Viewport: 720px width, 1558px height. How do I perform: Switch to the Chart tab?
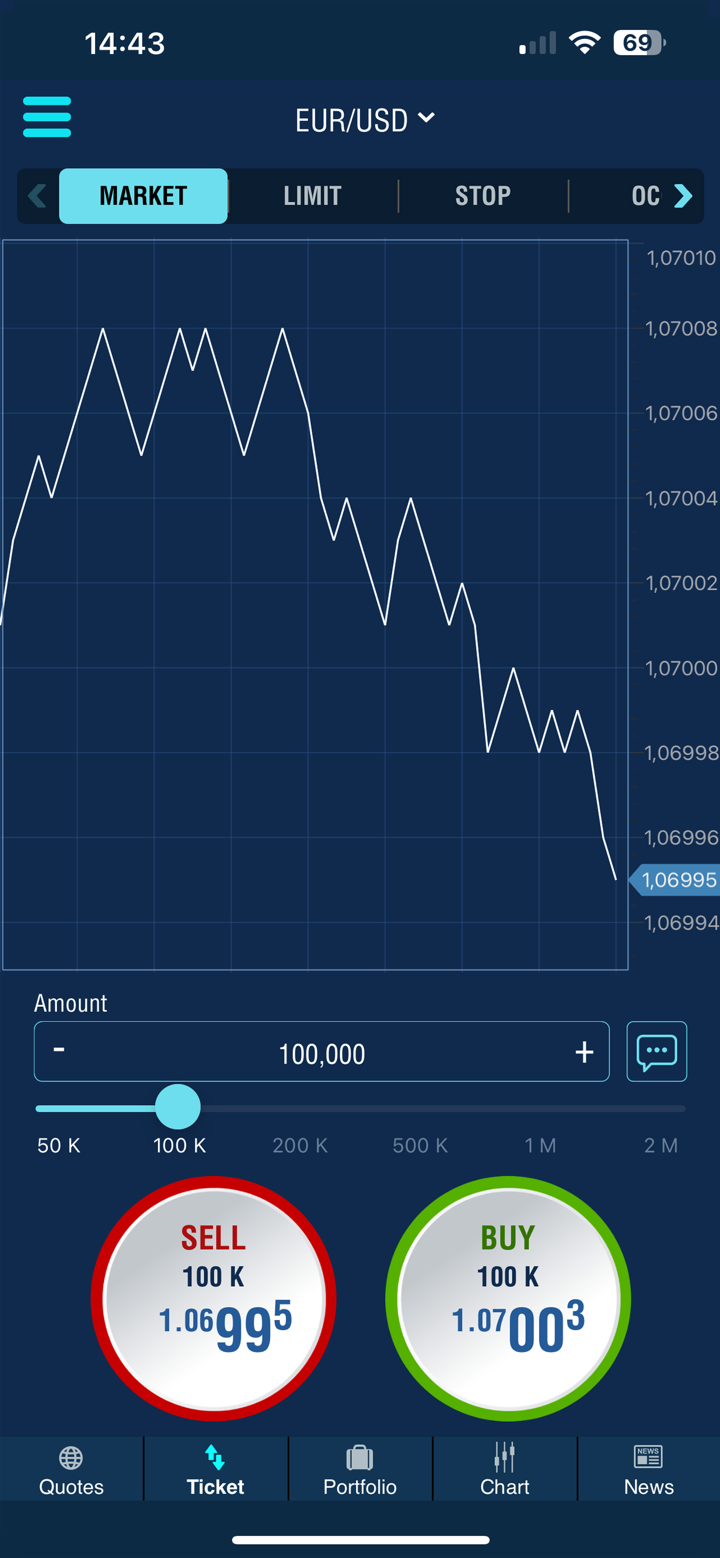click(x=504, y=1470)
